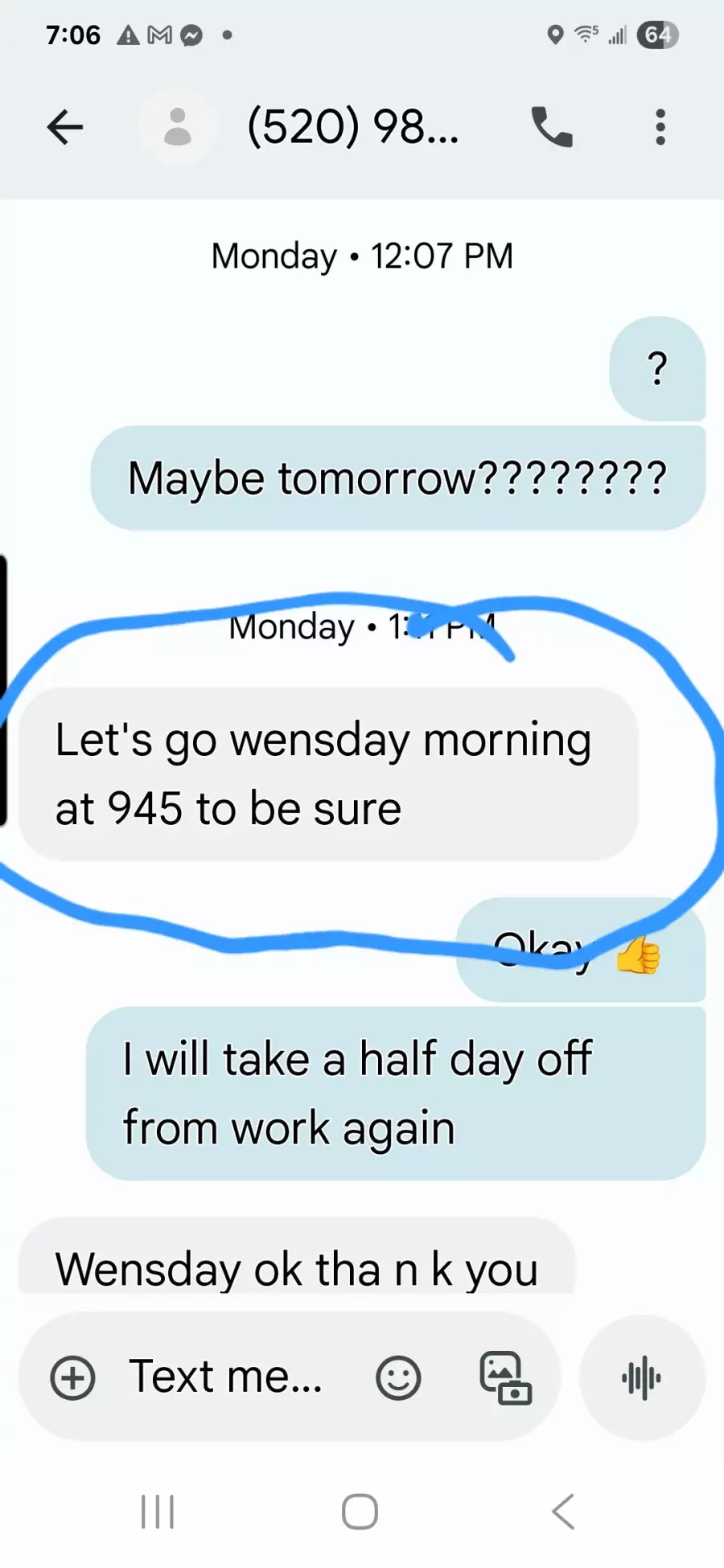Call this number with the phone icon
This screenshot has width=724, height=1568.
[552, 127]
